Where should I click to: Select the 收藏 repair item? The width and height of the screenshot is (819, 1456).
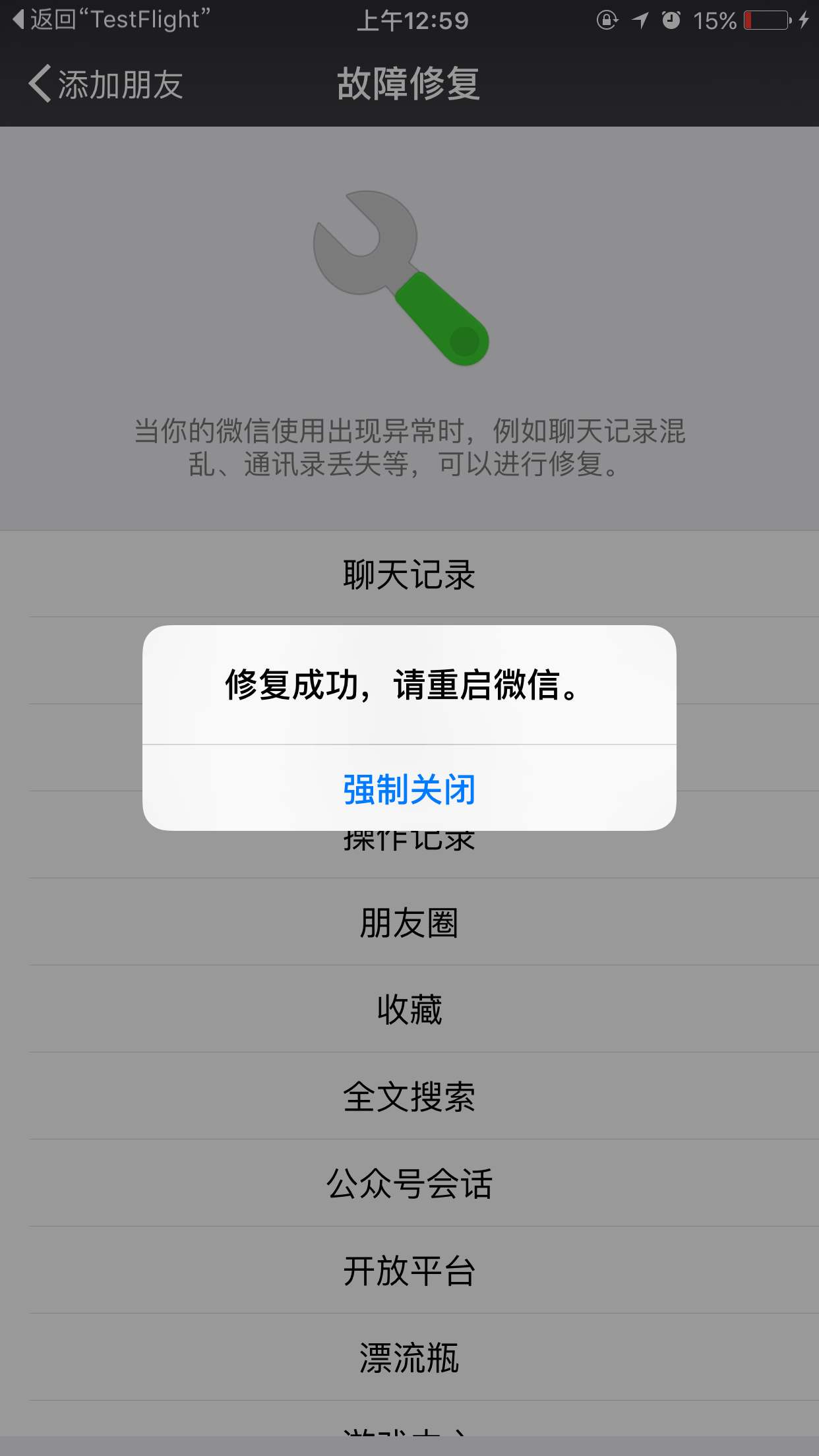tap(409, 1009)
